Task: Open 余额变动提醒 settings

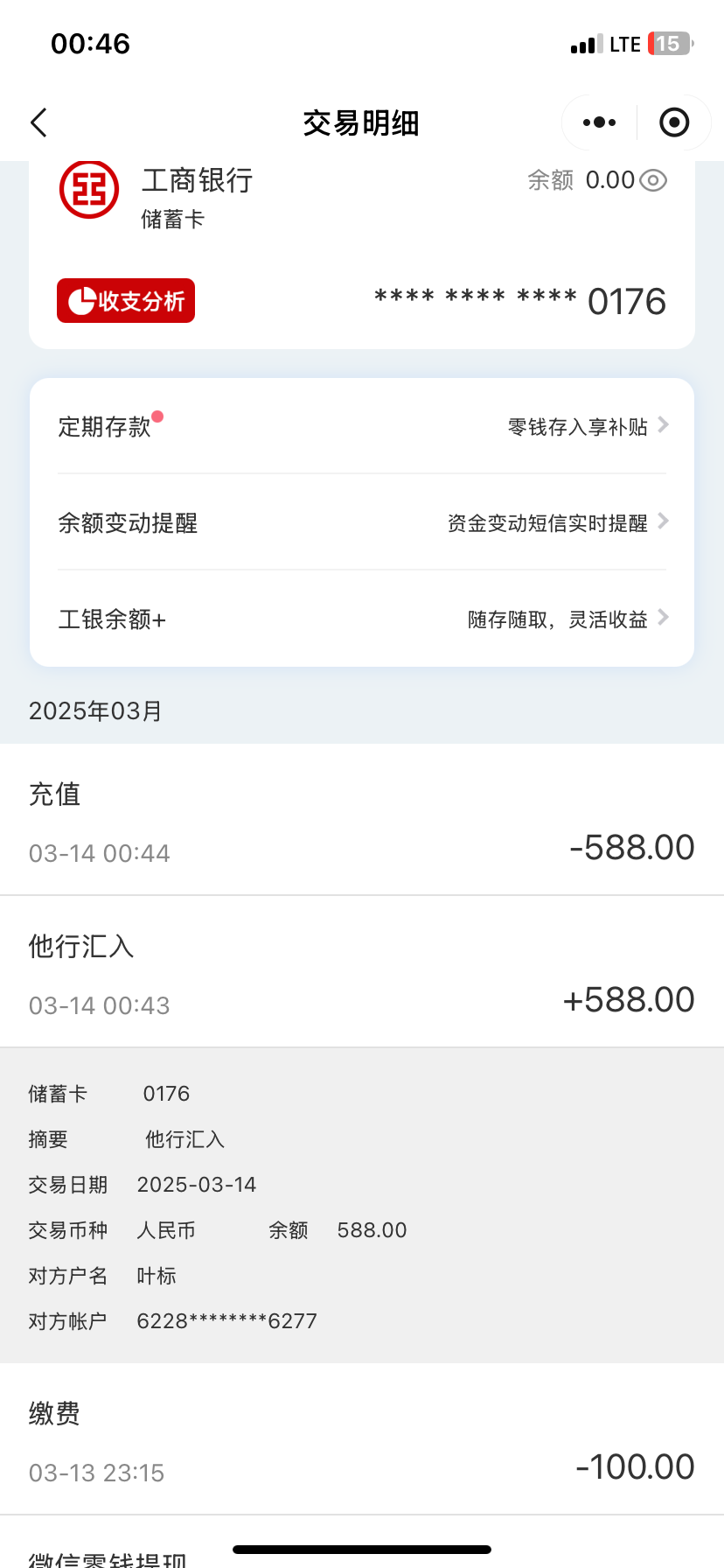Action: point(362,523)
